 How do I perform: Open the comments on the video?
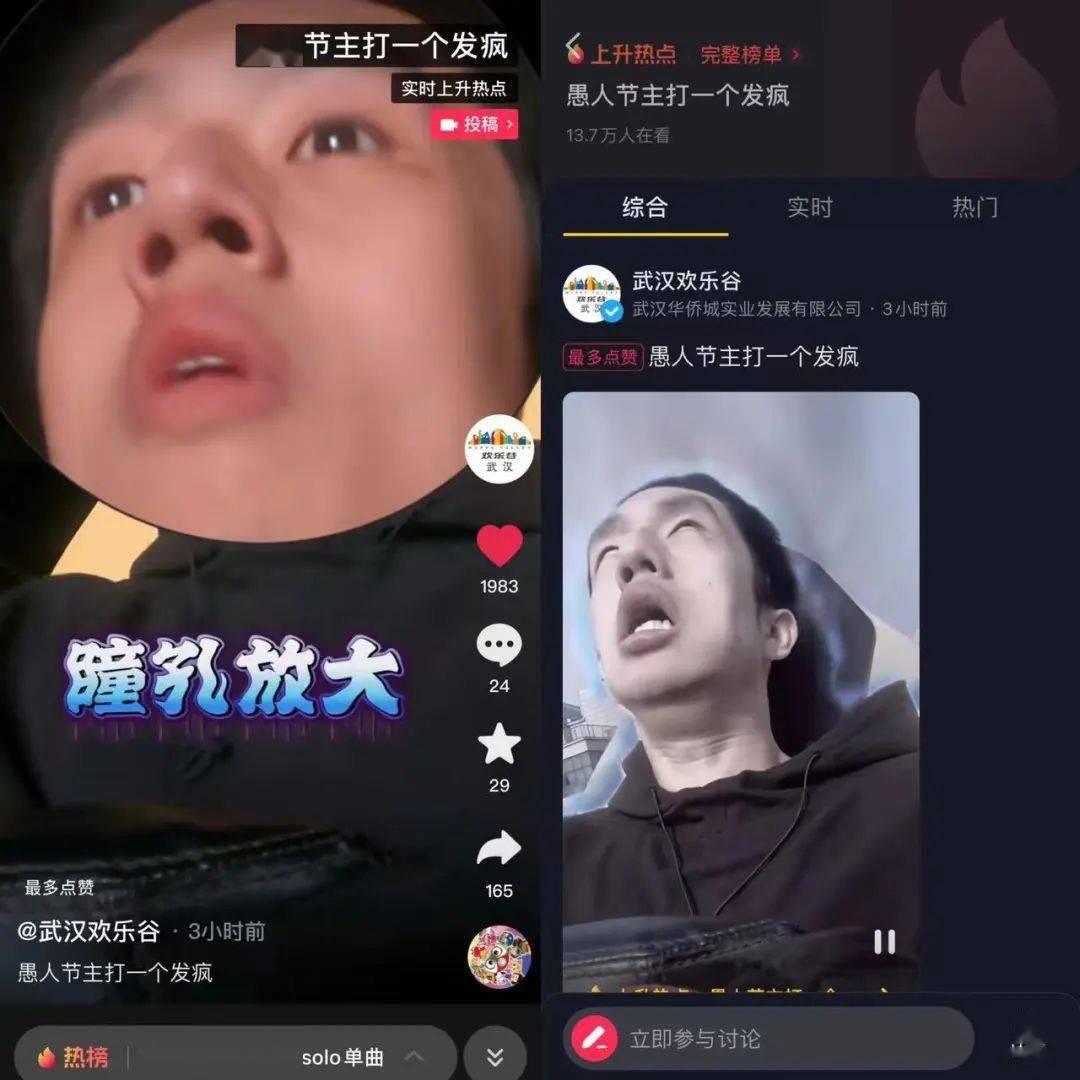499,646
